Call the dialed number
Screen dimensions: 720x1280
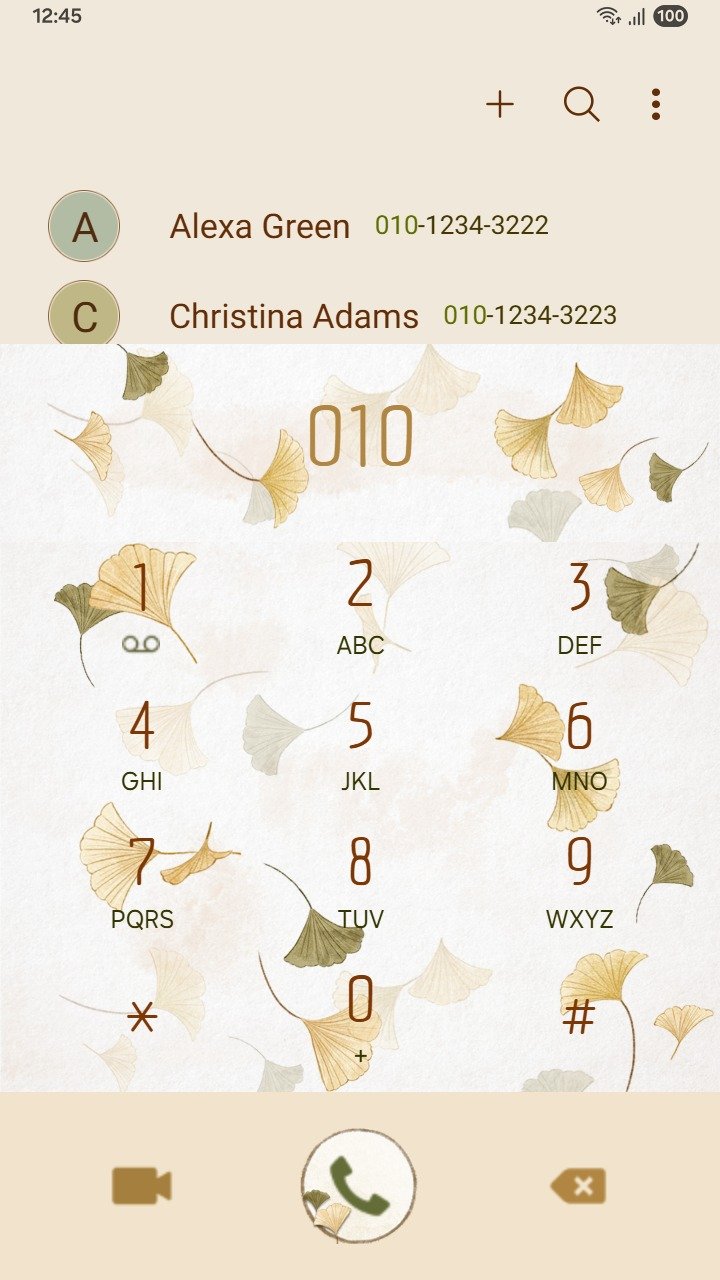(358, 1186)
